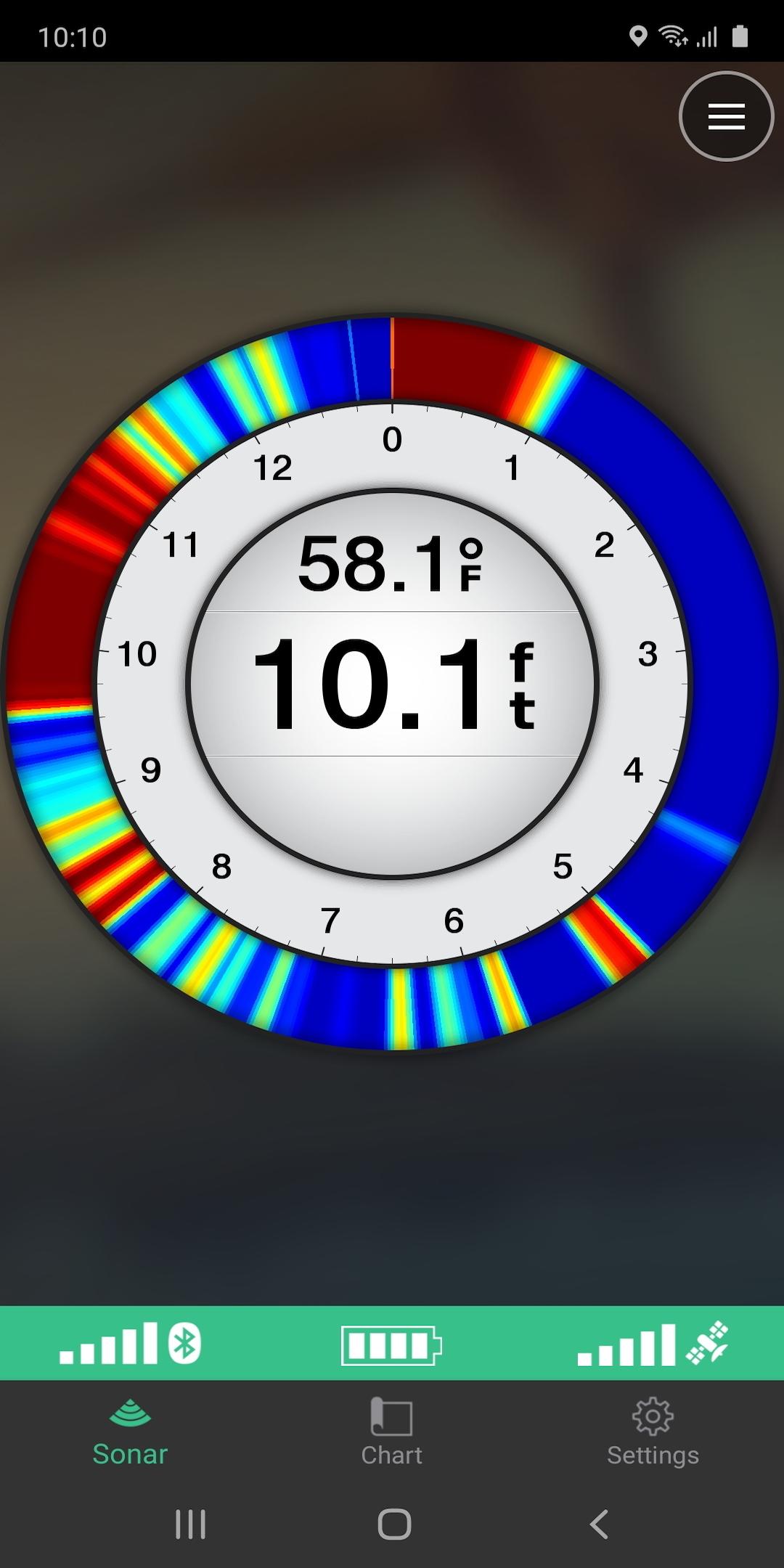Switch to the Sonar tab

pyautogui.click(x=131, y=1434)
